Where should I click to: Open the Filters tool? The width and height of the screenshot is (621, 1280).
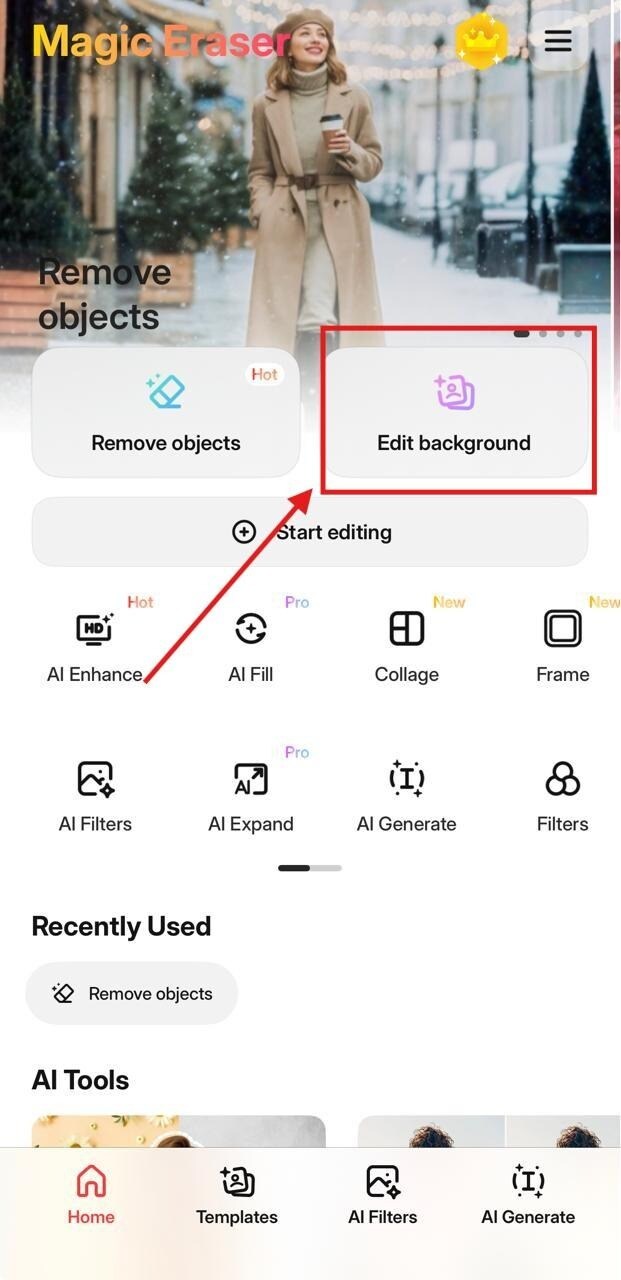click(x=563, y=796)
